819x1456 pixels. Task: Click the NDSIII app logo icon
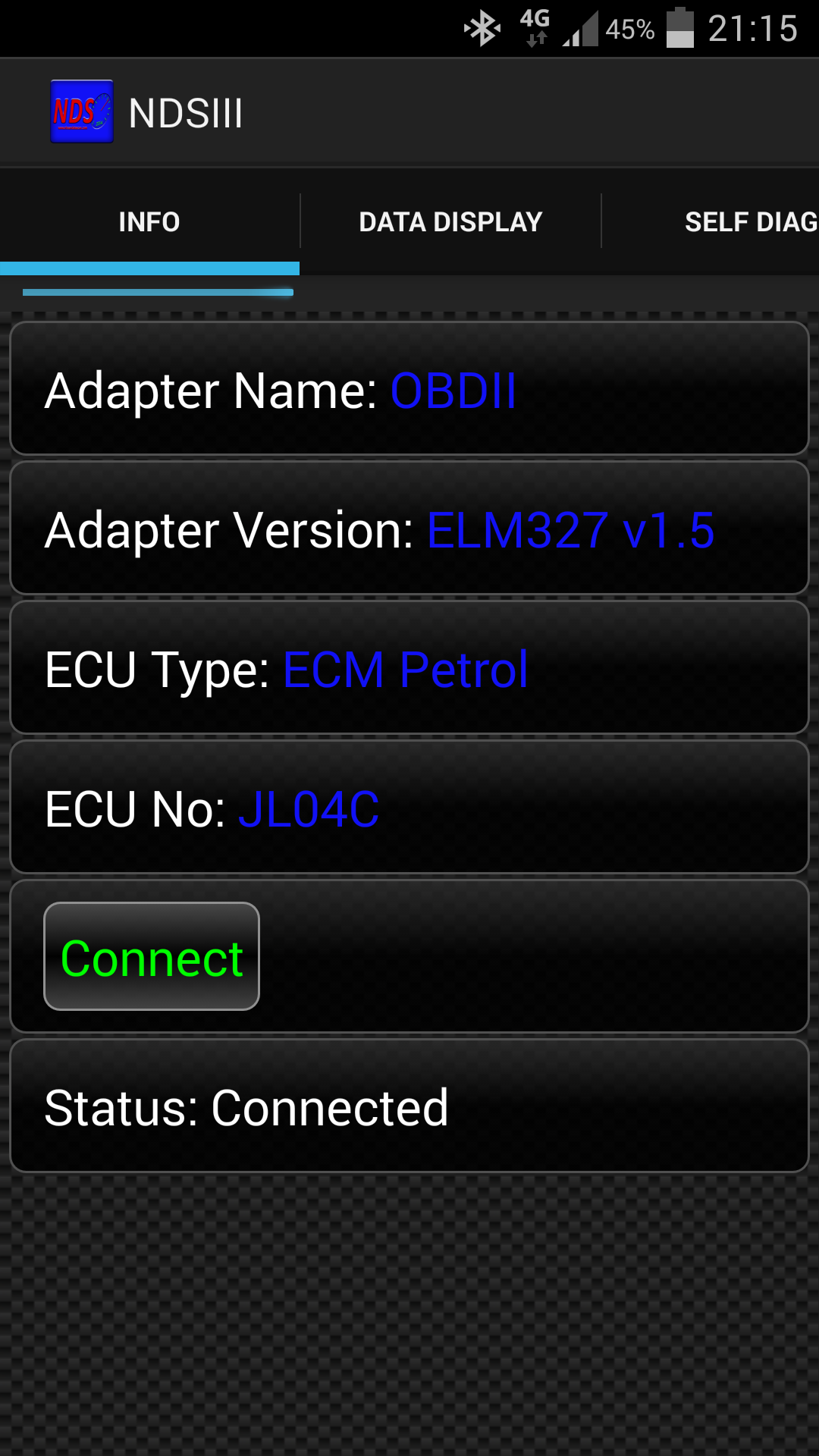(81, 111)
